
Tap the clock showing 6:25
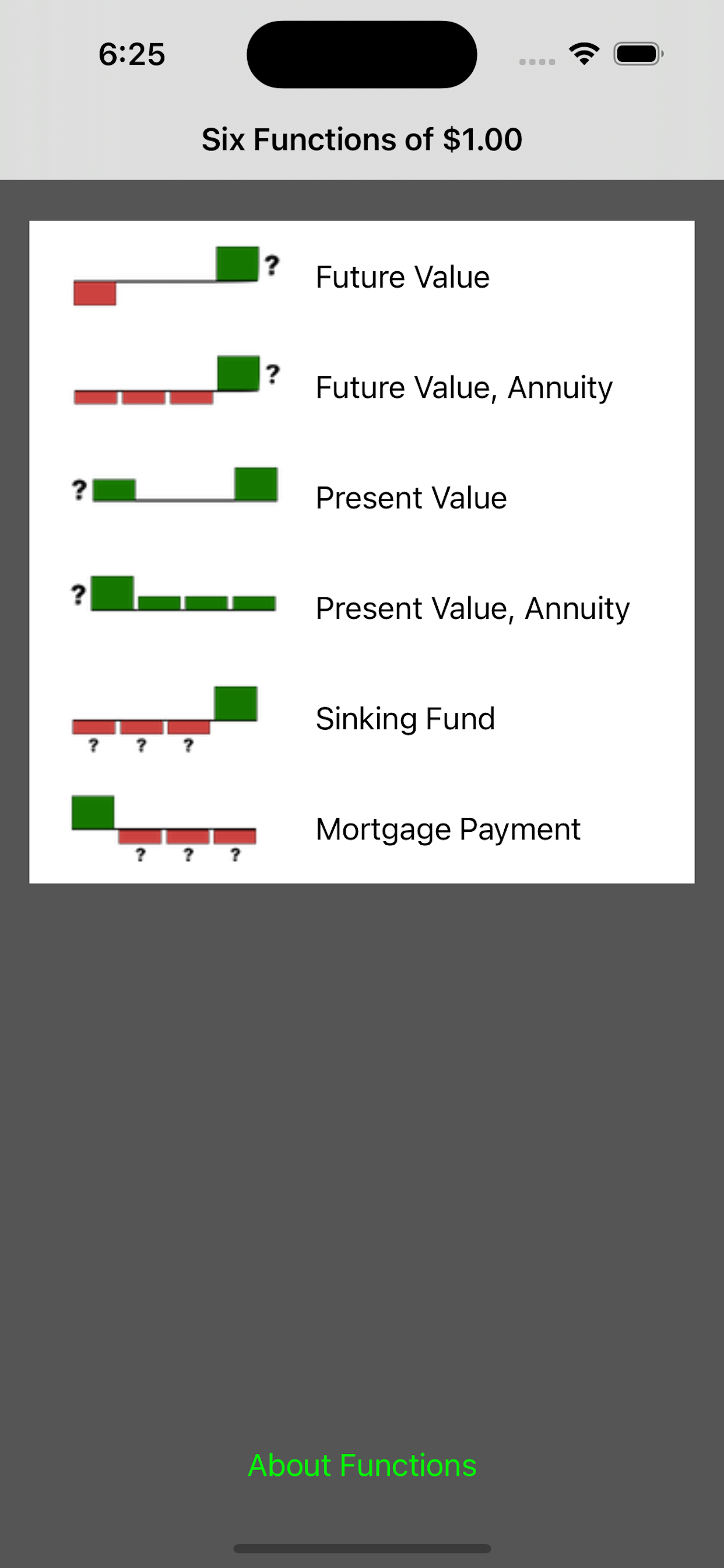tap(131, 55)
